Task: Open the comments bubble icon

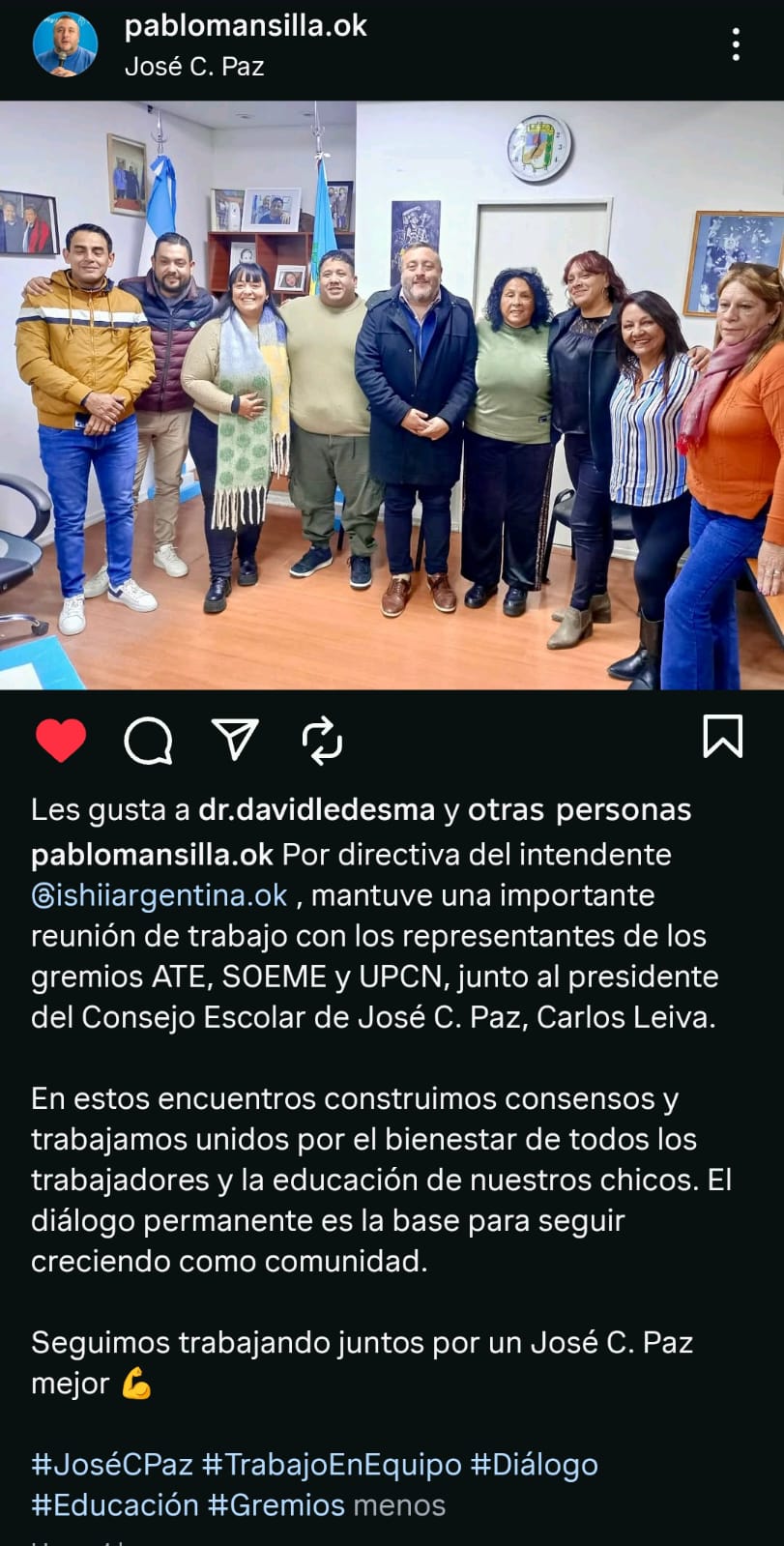Action: click(x=148, y=741)
